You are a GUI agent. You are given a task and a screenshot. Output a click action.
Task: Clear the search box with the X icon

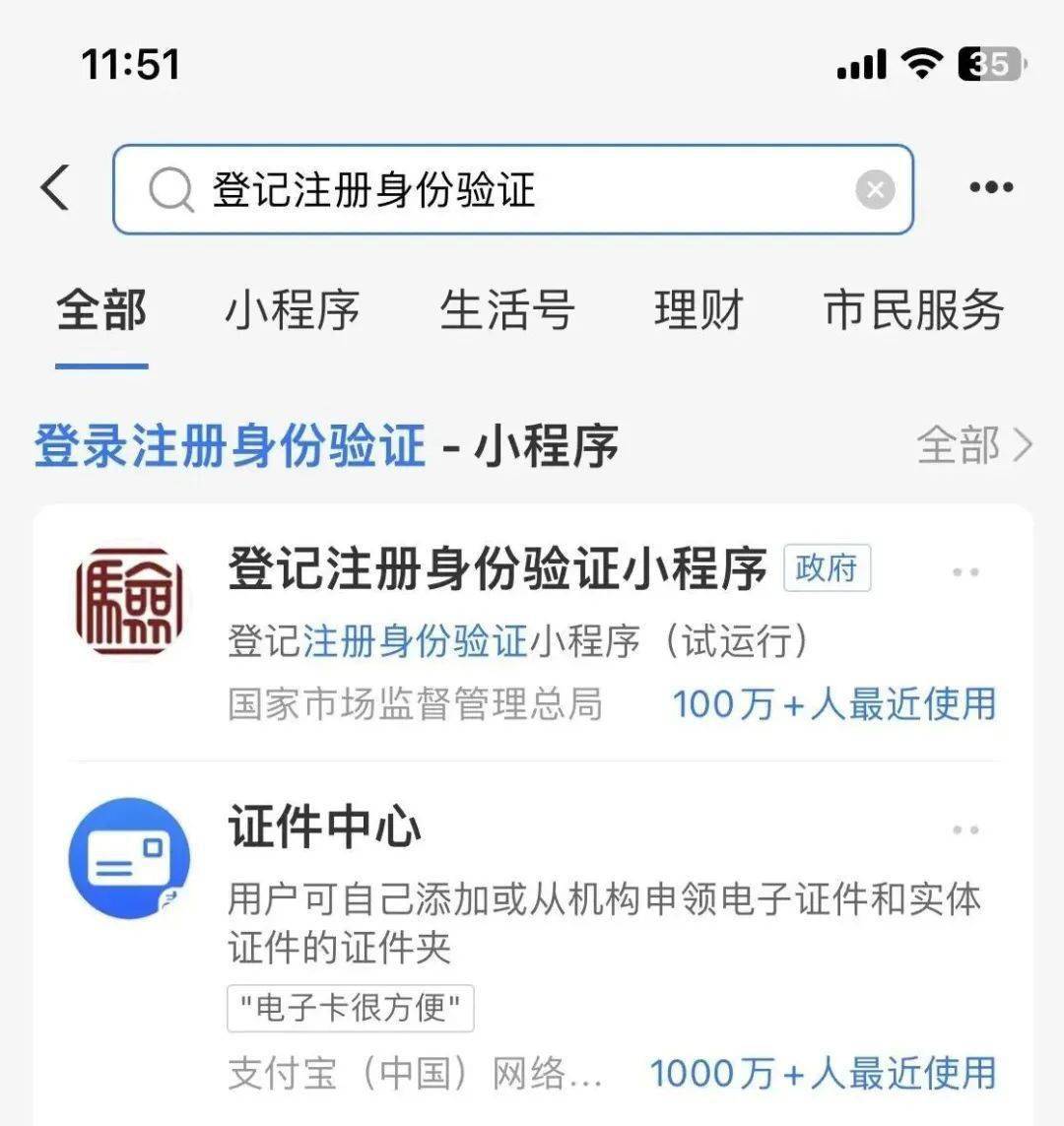pos(875,189)
